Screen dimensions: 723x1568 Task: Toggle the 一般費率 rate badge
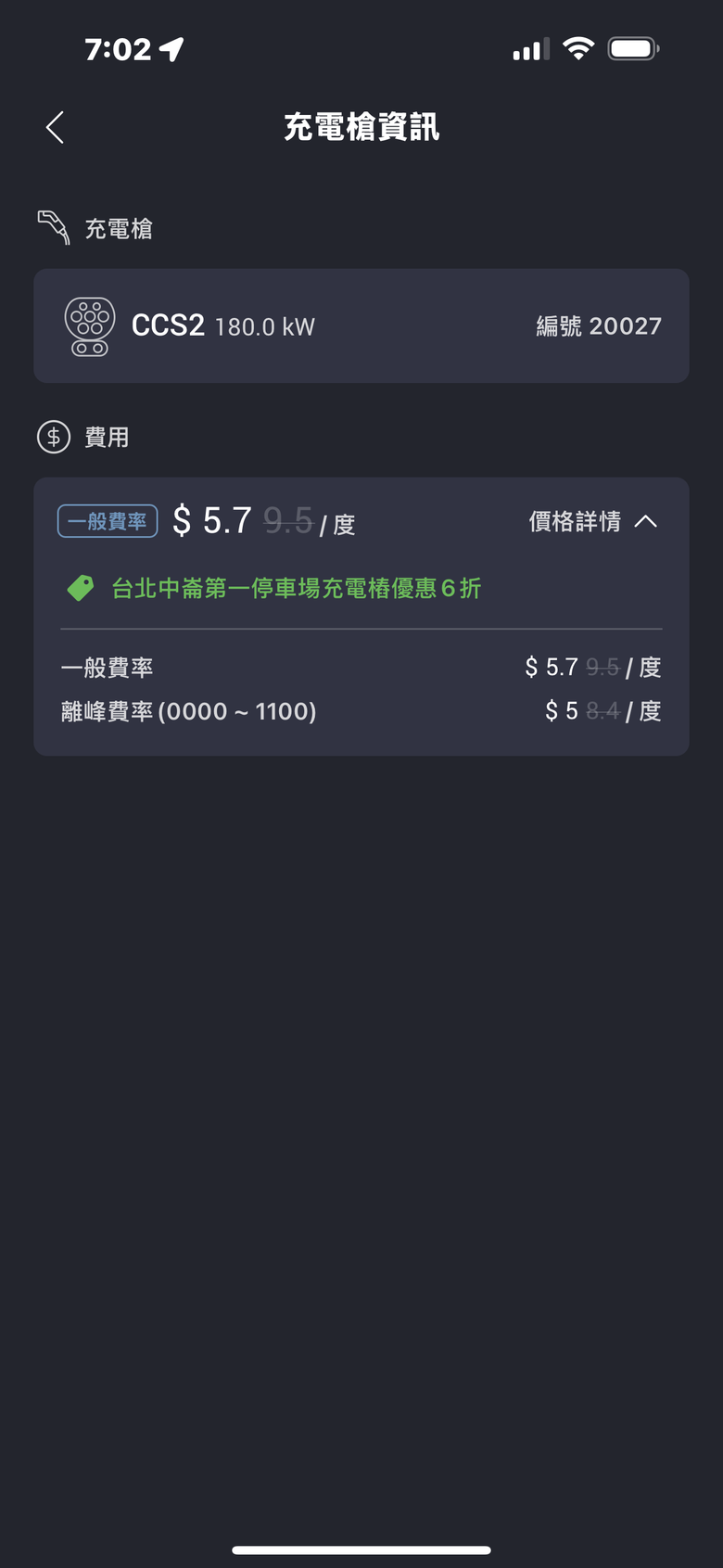pos(107,520)
